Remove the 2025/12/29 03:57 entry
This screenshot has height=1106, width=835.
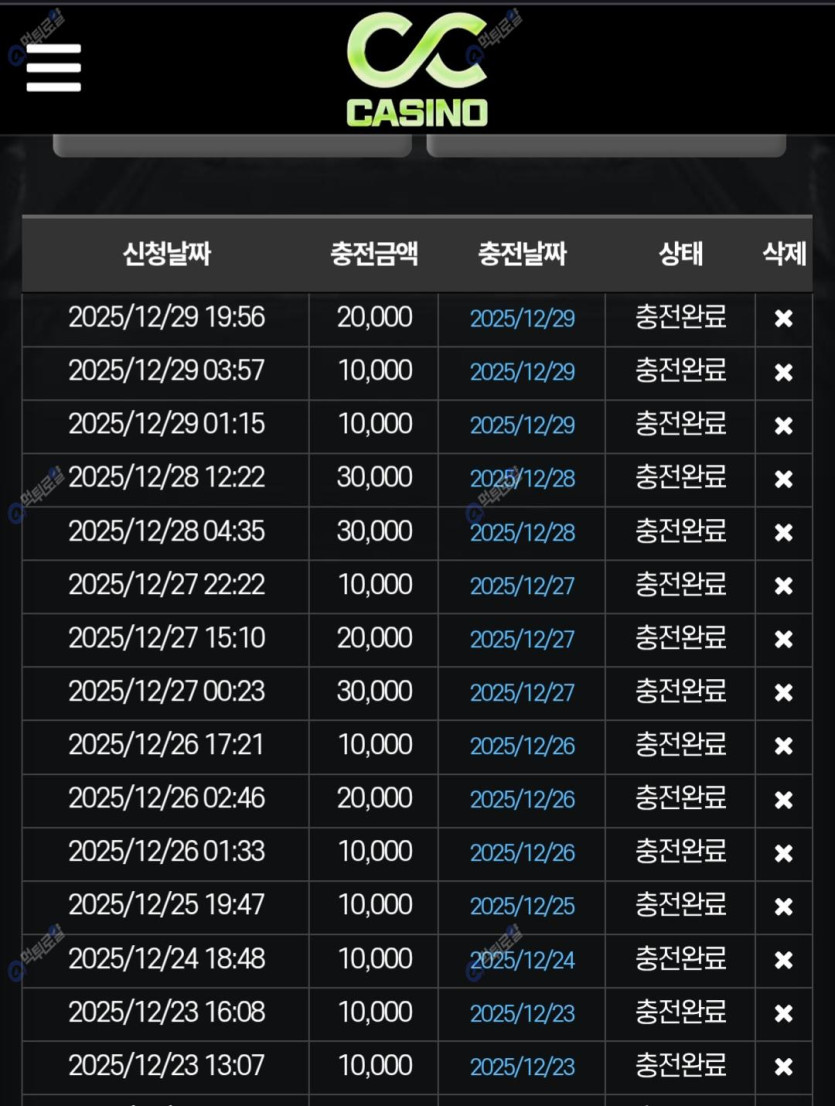[784, 372]
